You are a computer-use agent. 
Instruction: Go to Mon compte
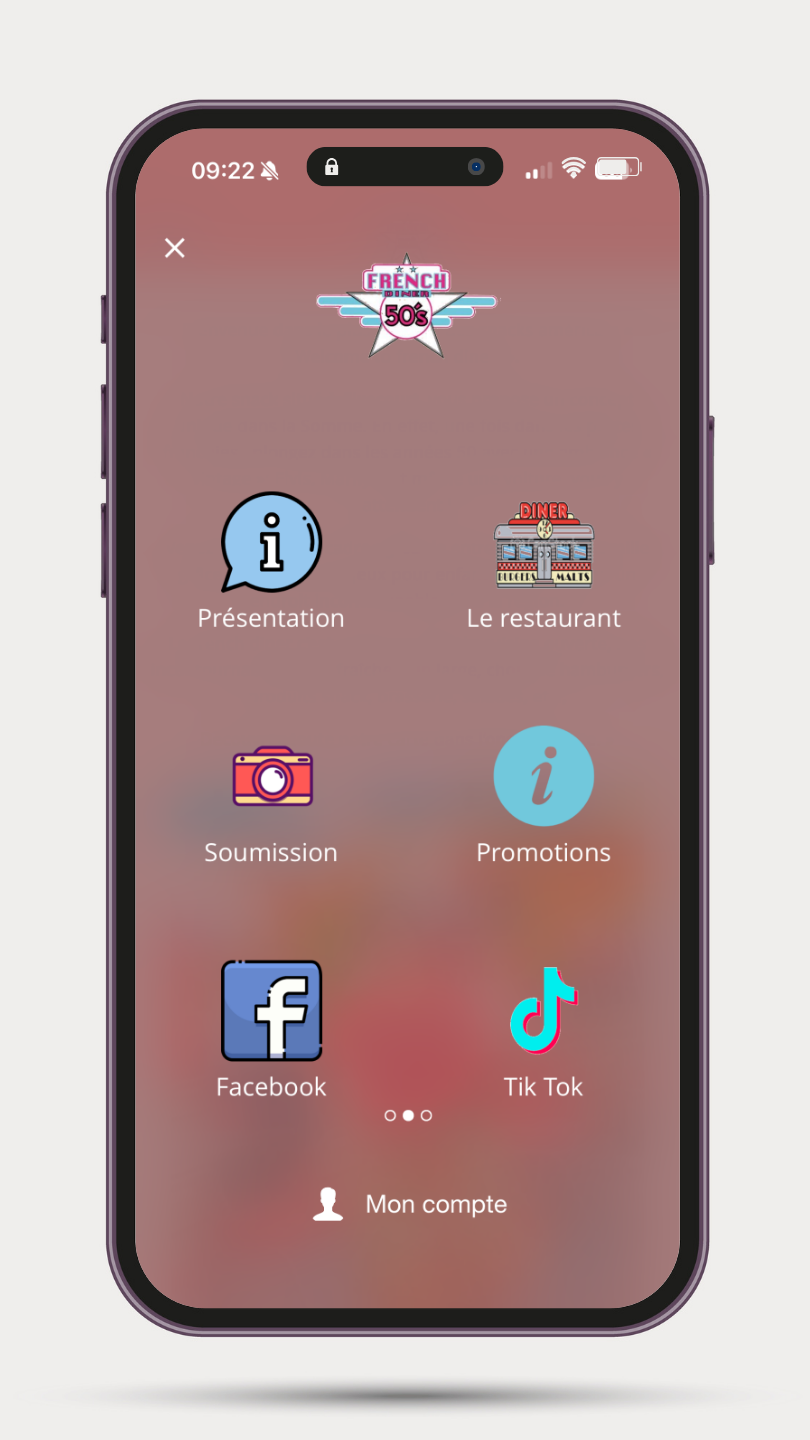point(410,1204)
